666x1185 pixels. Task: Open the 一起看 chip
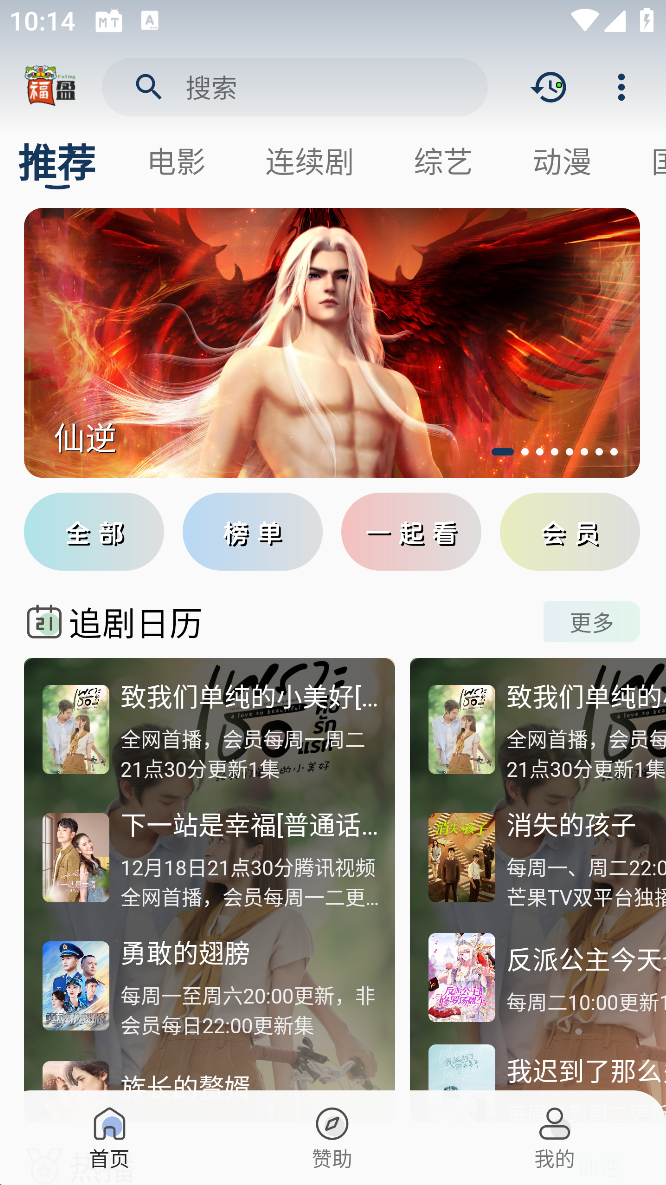click(x=411, y=532)
